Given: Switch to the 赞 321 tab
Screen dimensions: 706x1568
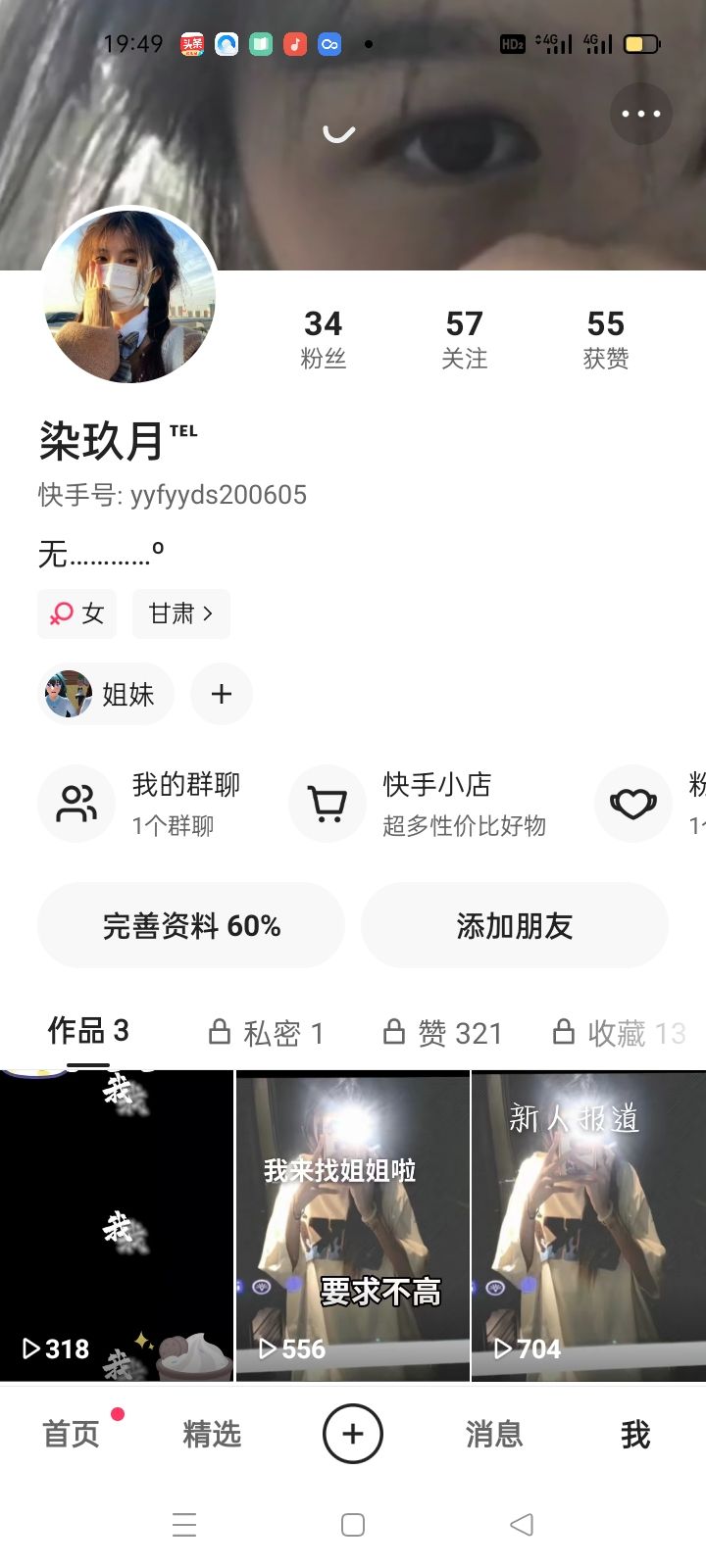Looking at the screenshot, I should point(442,1033).
